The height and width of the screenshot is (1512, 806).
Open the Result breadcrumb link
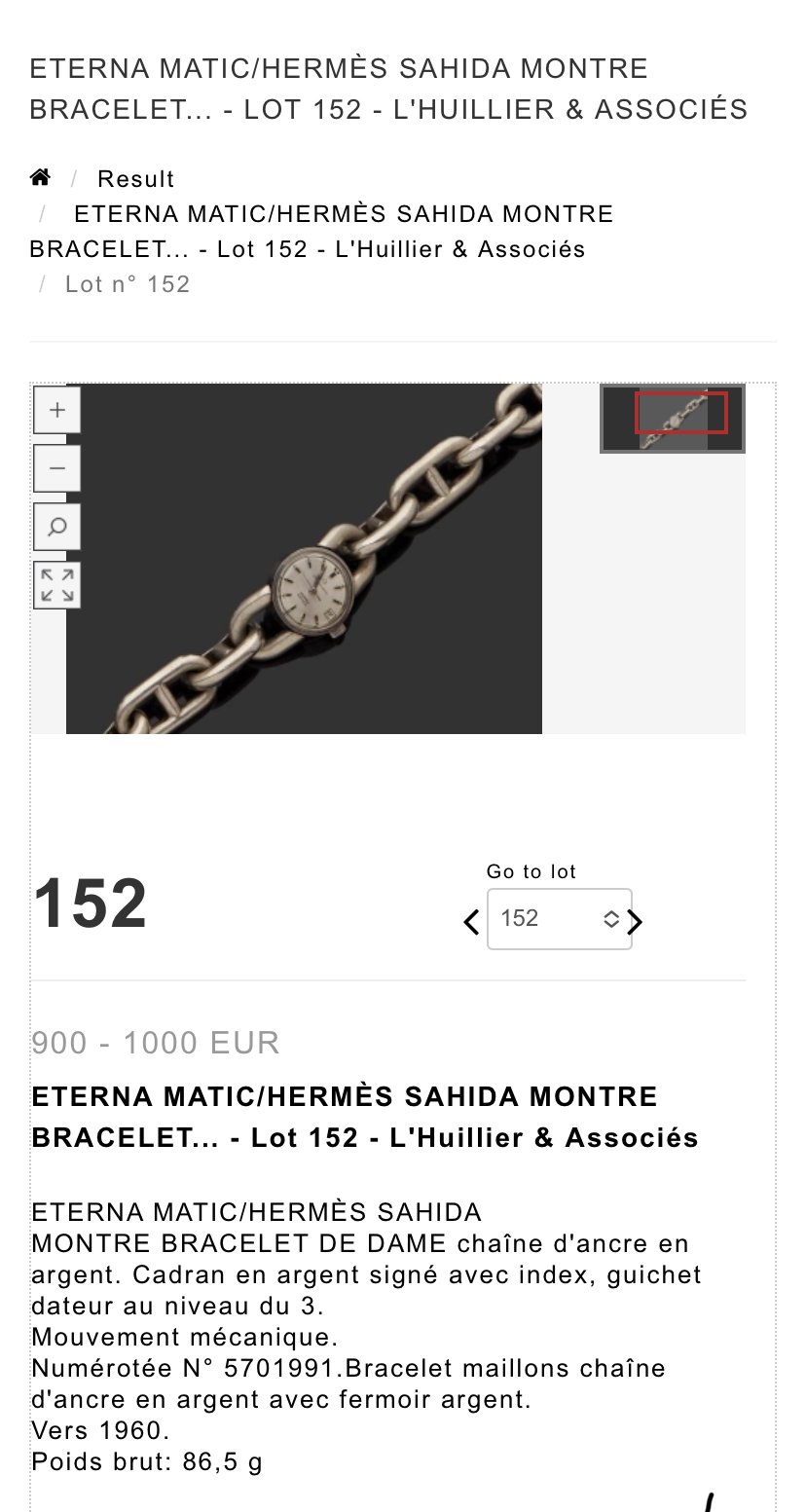tap(135, 179)
